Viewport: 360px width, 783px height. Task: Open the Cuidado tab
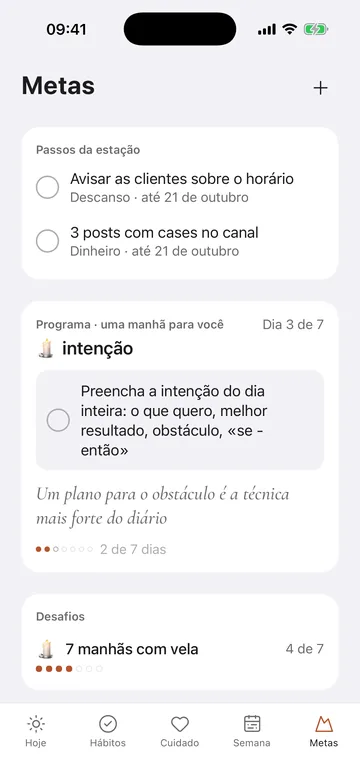180,731
